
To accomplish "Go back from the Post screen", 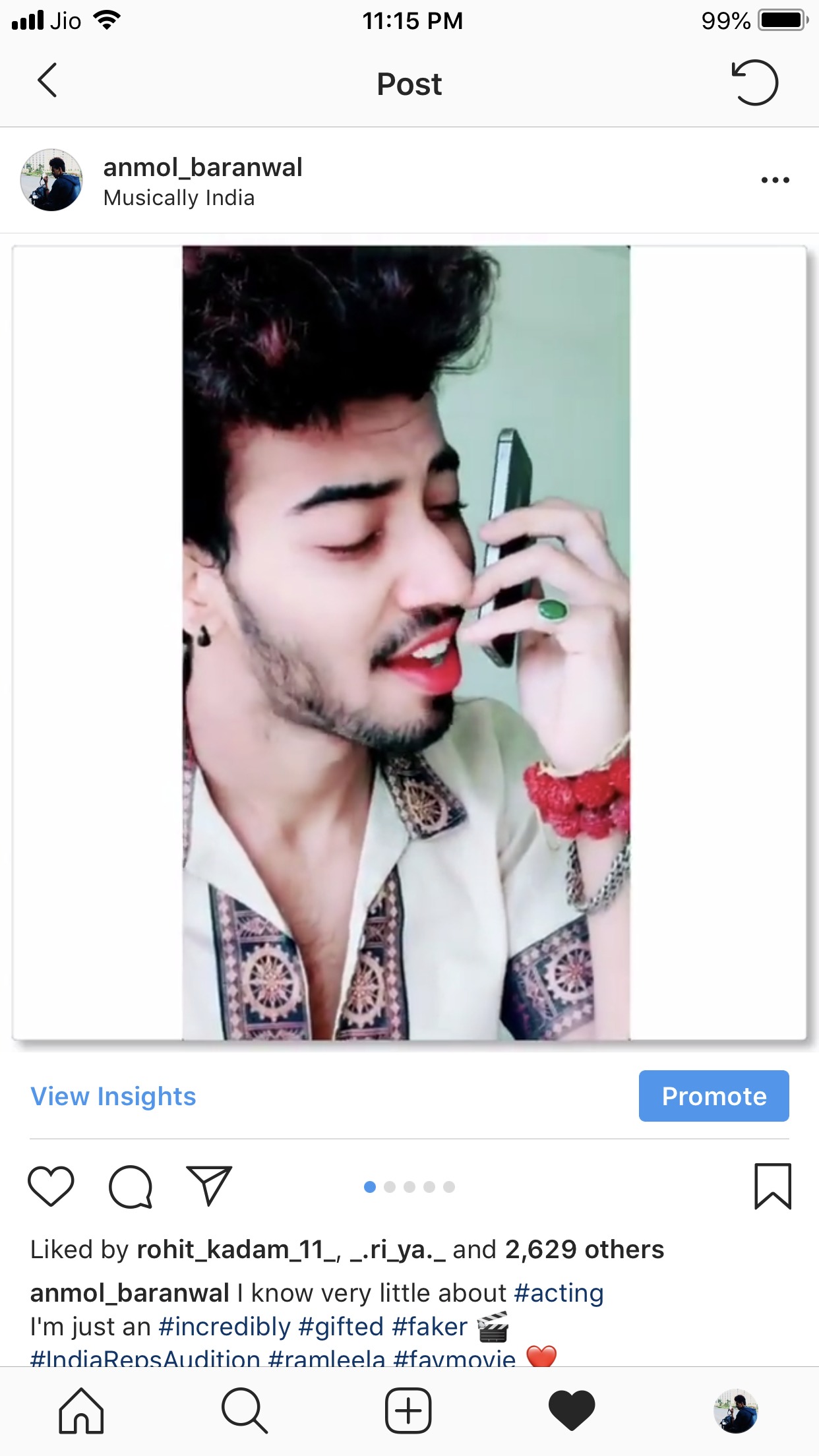I will (x=47, y=81).
